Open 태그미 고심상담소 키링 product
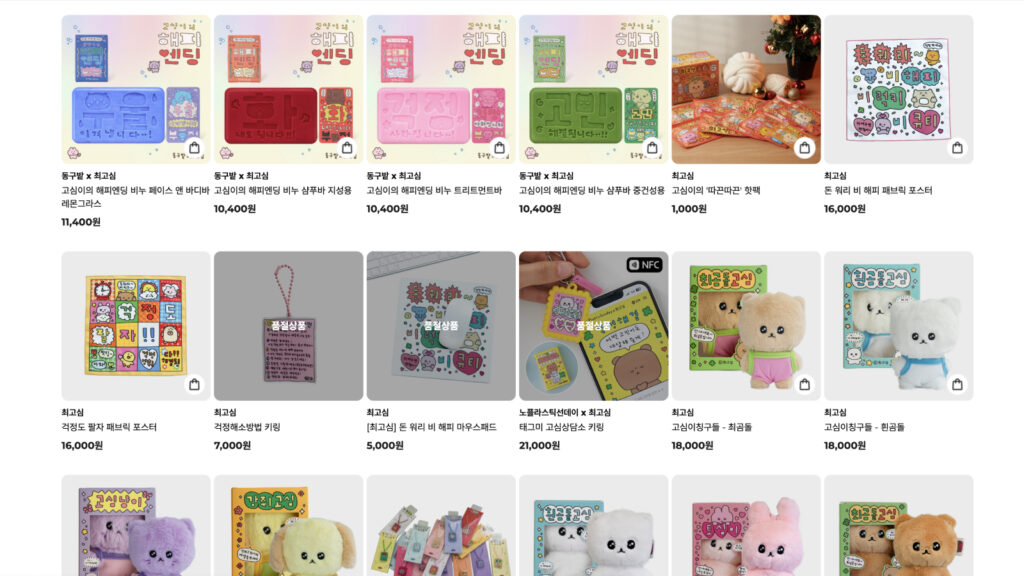Screen dimensions: 1024x576 tap(593, 325)
